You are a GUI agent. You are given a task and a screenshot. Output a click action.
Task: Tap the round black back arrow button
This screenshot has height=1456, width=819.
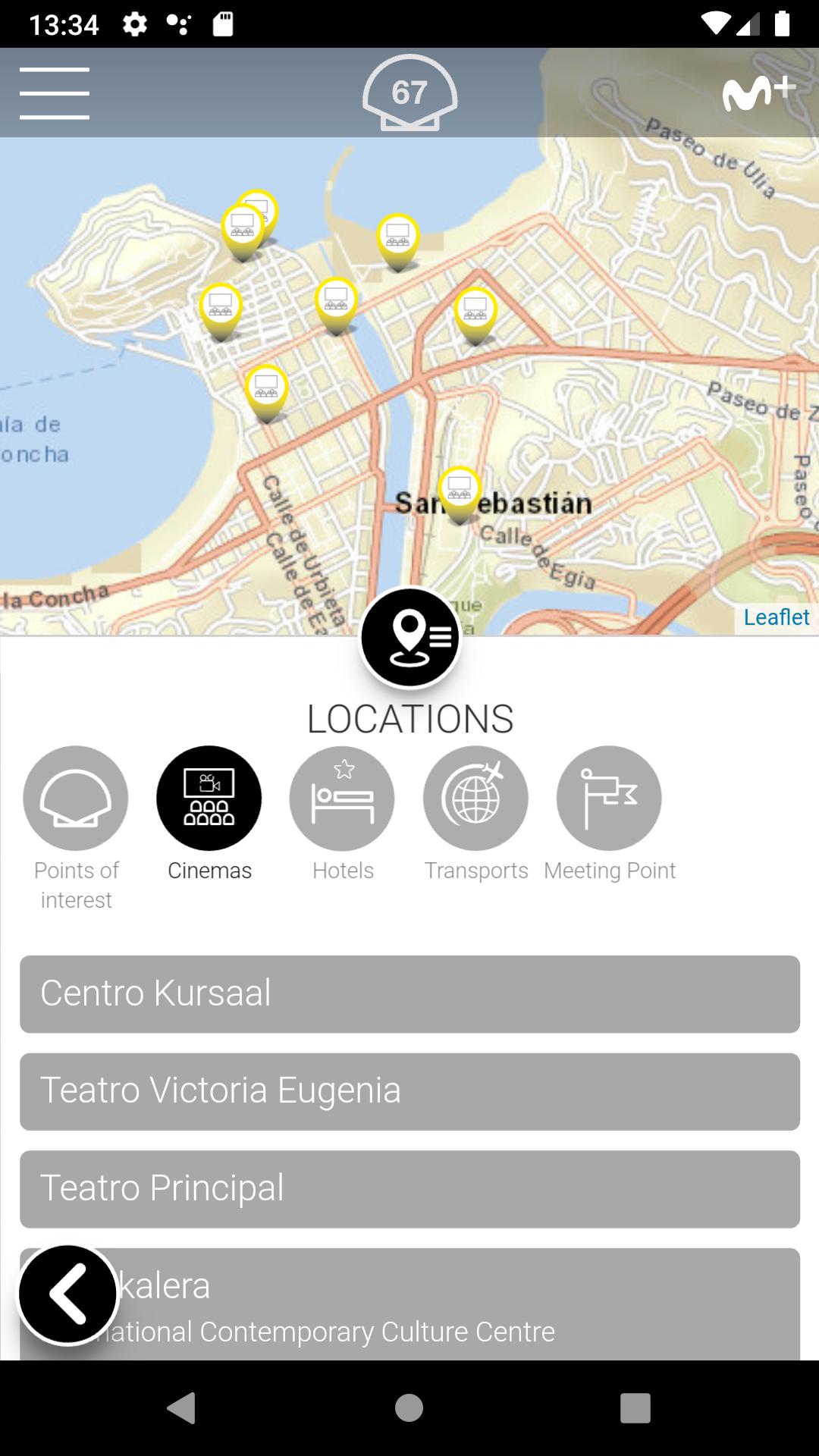click(x=67, y=1294)
